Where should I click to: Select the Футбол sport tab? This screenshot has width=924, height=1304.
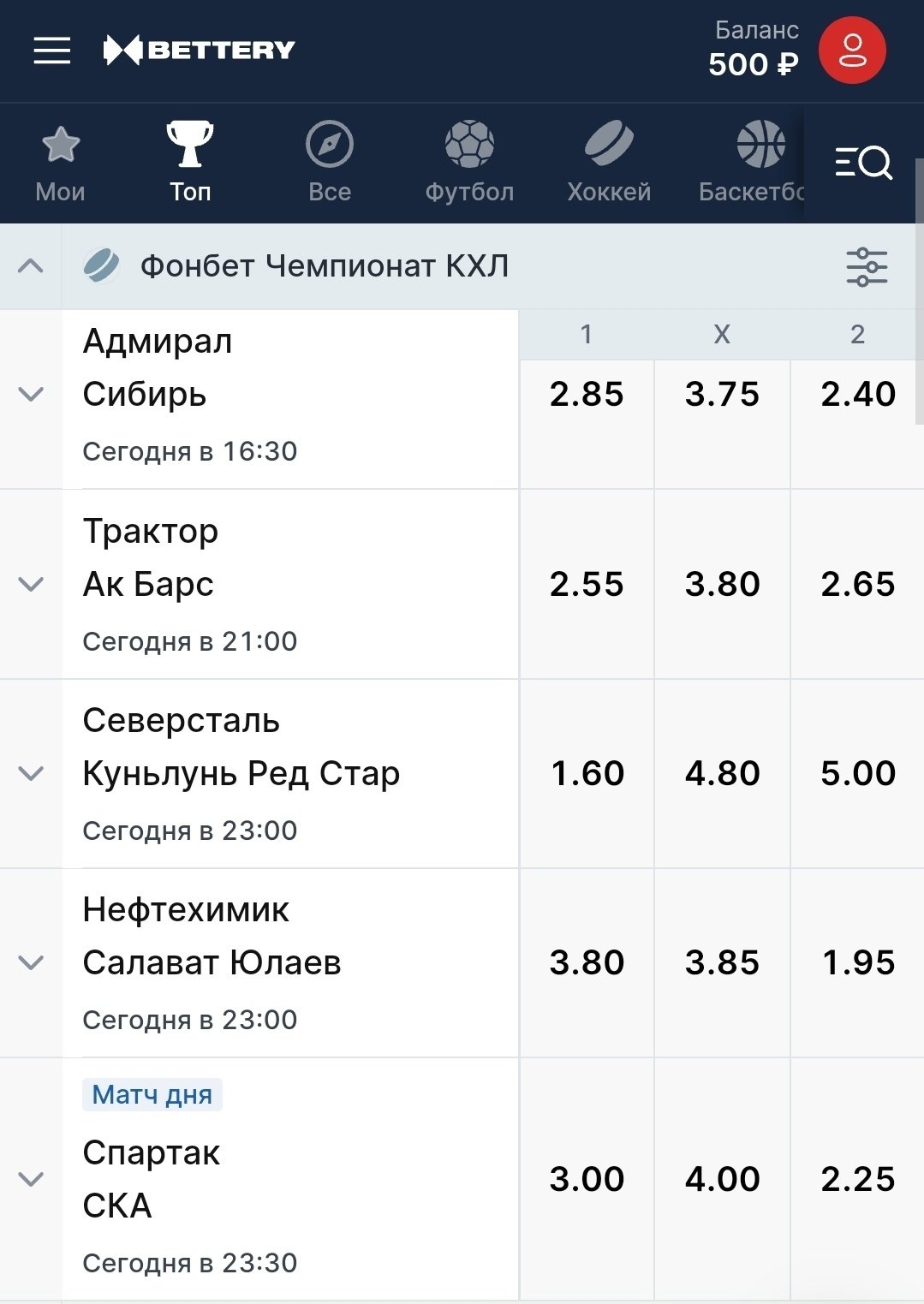469,164
